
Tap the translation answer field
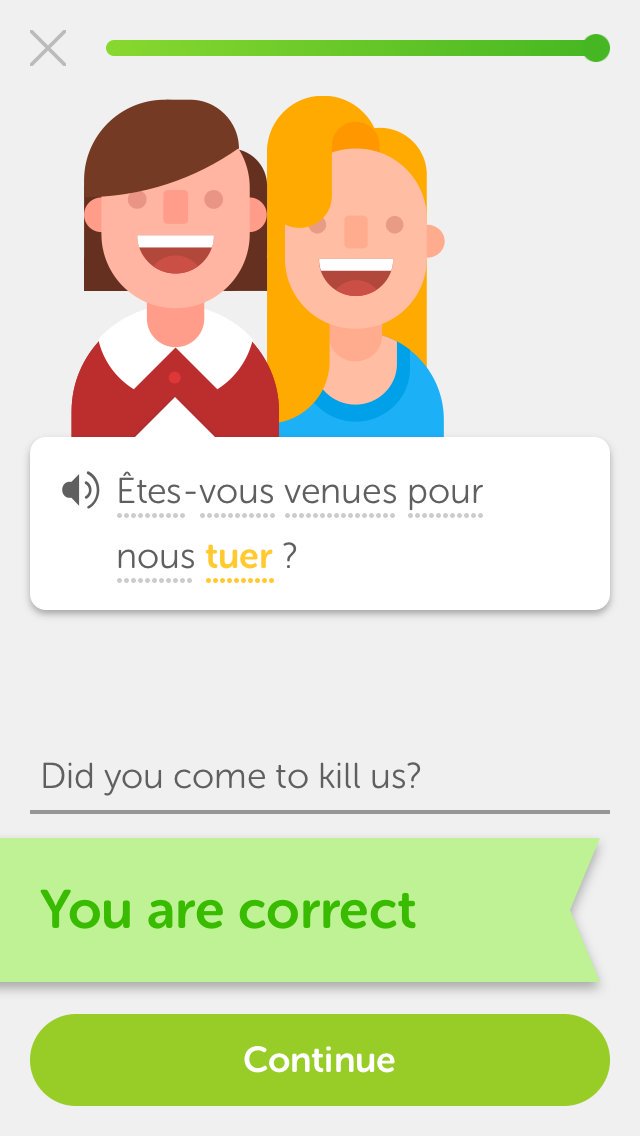(320, 777)
